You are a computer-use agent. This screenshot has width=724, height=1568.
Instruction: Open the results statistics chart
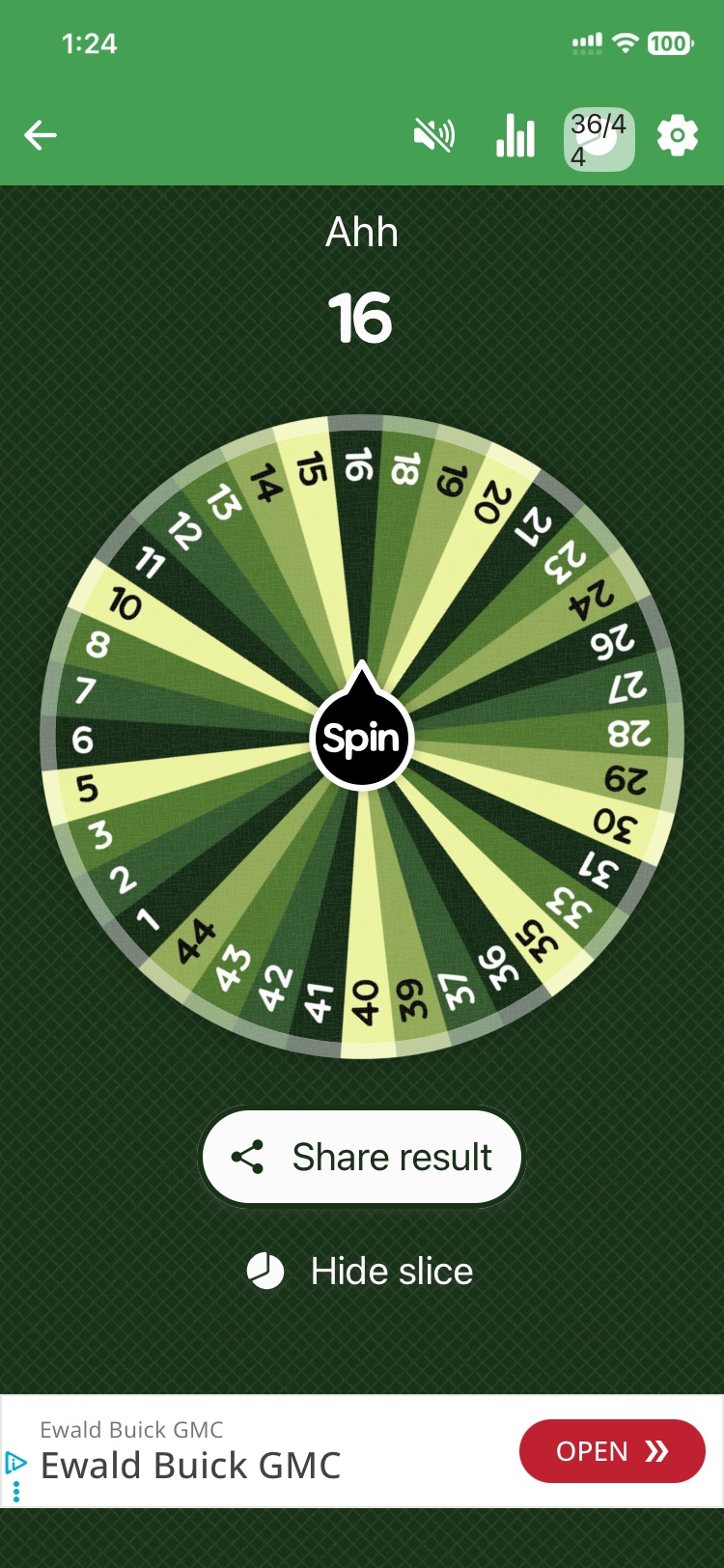click(x=515, y=136)
